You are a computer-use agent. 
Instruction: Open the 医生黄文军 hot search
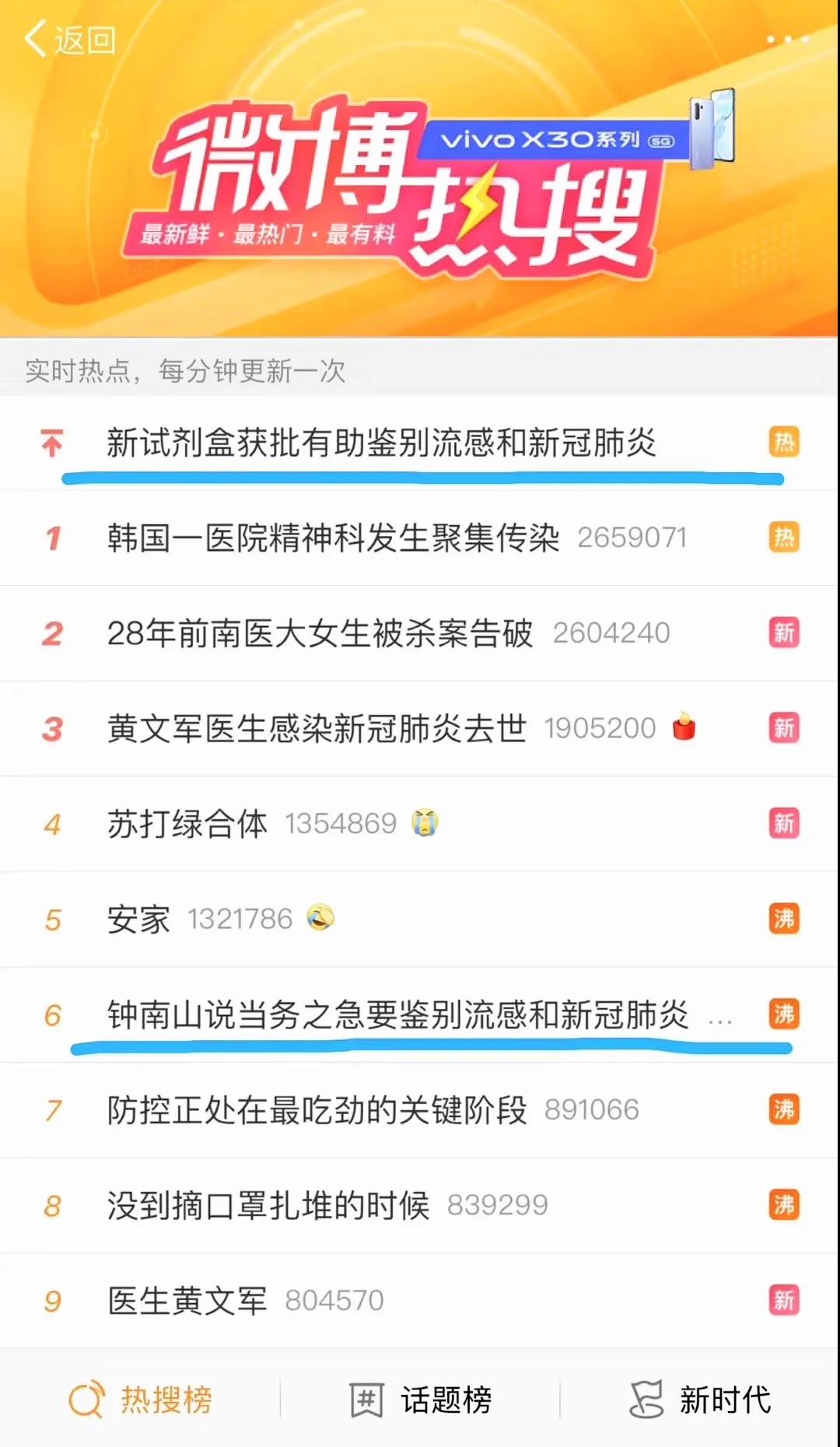pos(187,1301)
